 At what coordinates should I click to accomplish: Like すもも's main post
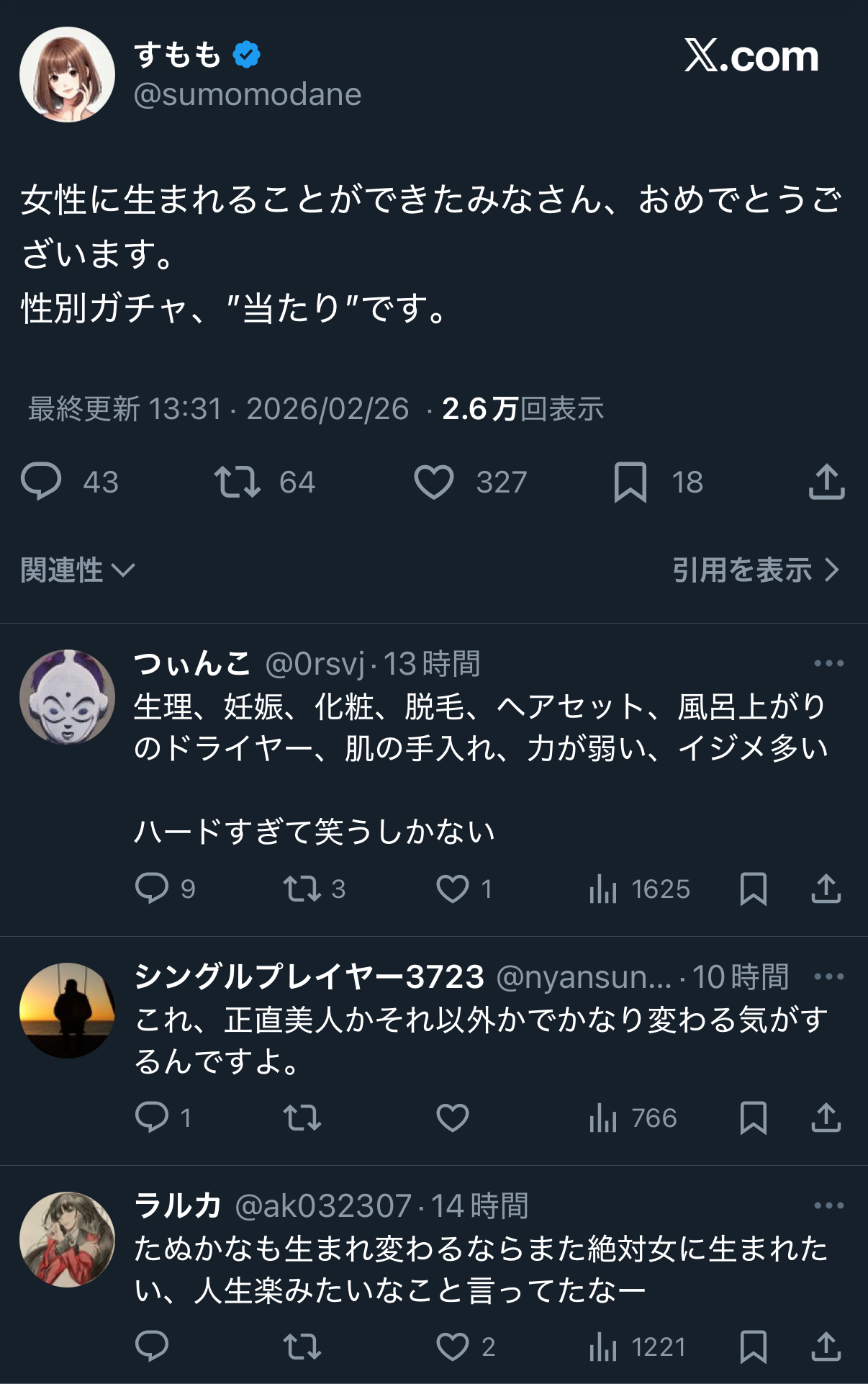[434, 482]
